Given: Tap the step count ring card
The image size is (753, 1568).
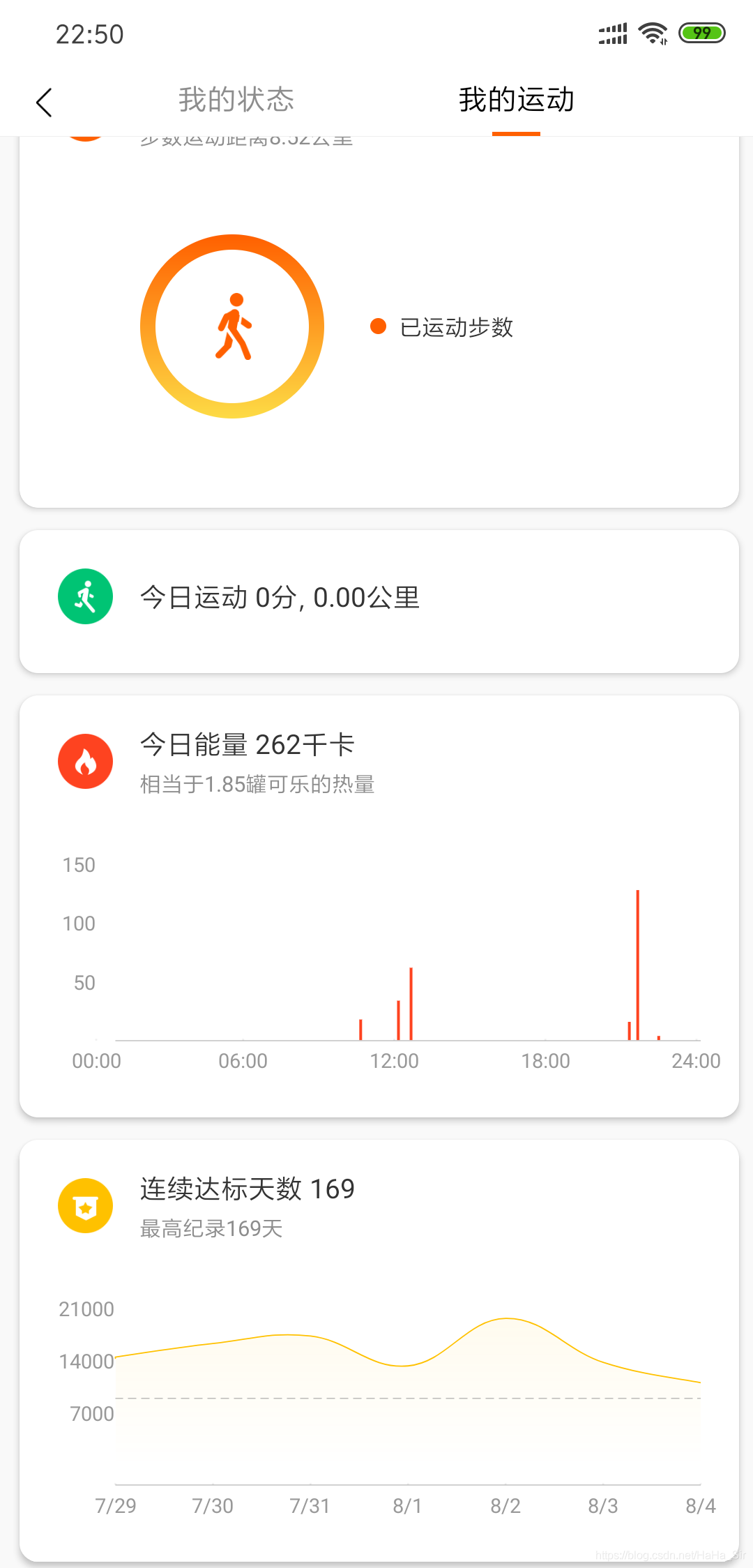Looking at the screenshot, I should click(x=379, y=322).
